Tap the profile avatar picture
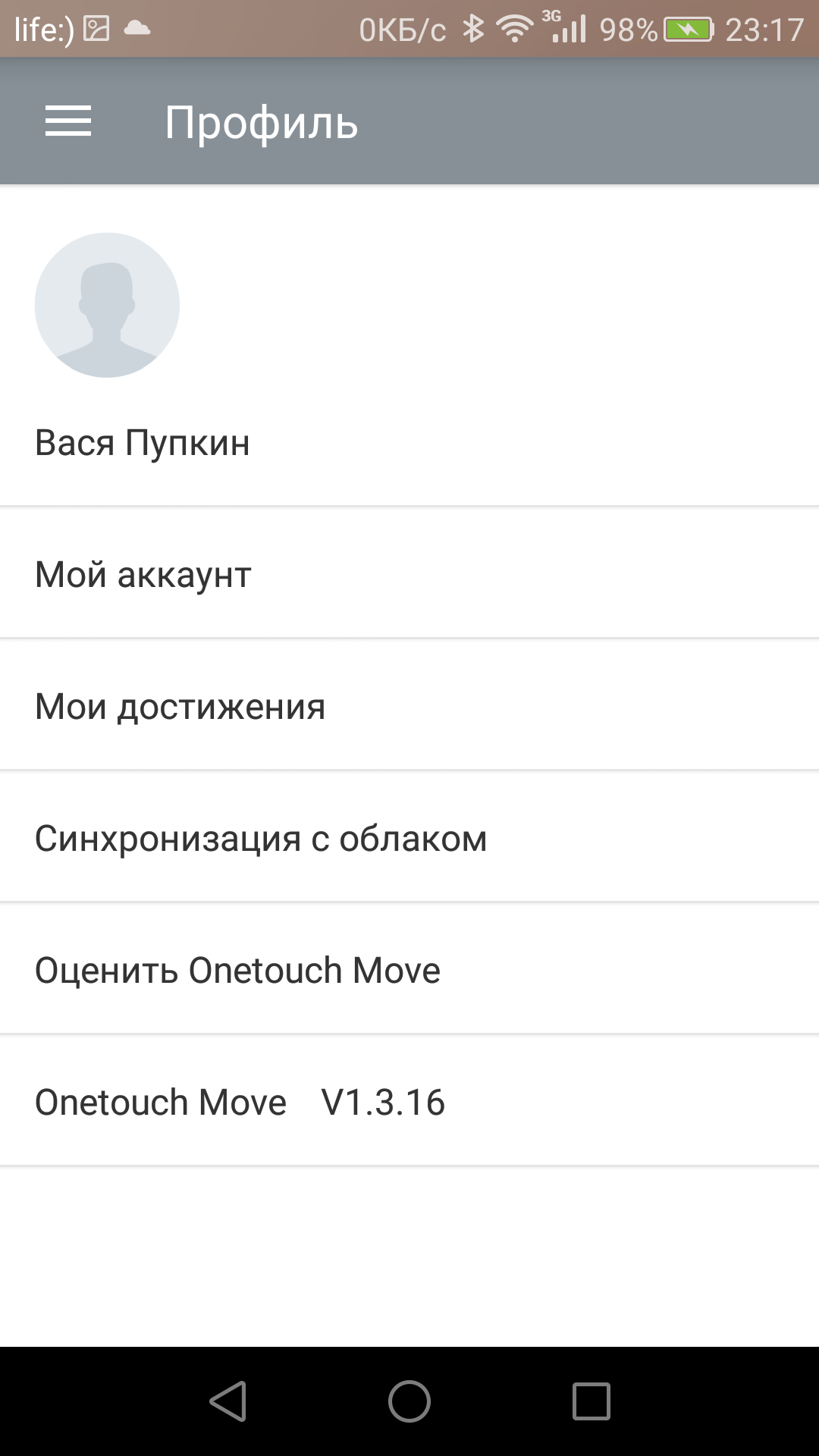The image size is (819, 1456). (107, 305)
